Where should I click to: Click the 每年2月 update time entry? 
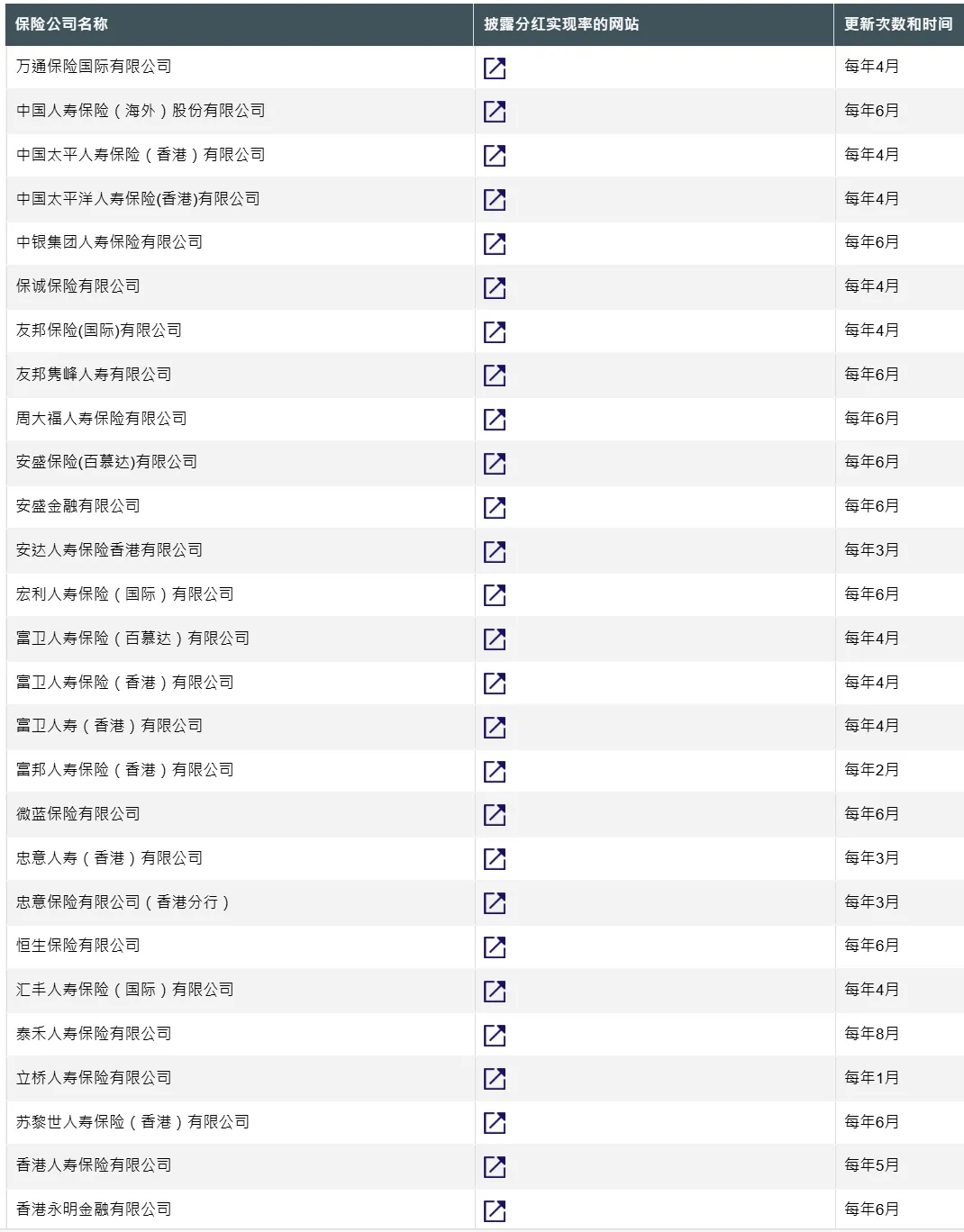tap(869, 770)
